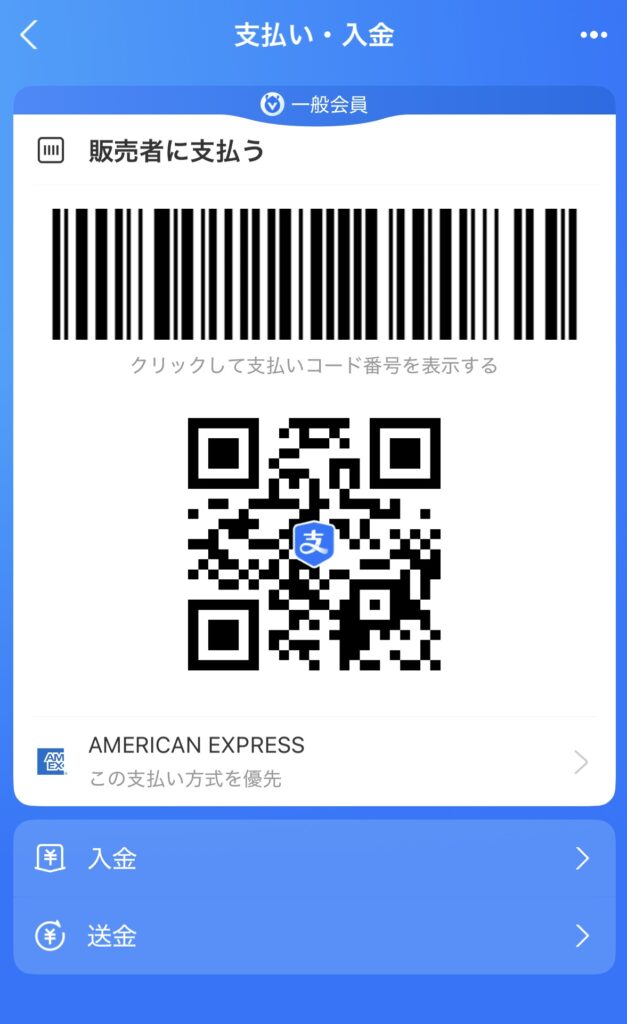Change the AMERICAN EXPRESS payment method
Viewport: 627px width, 1024px height.
click(314, 762)
